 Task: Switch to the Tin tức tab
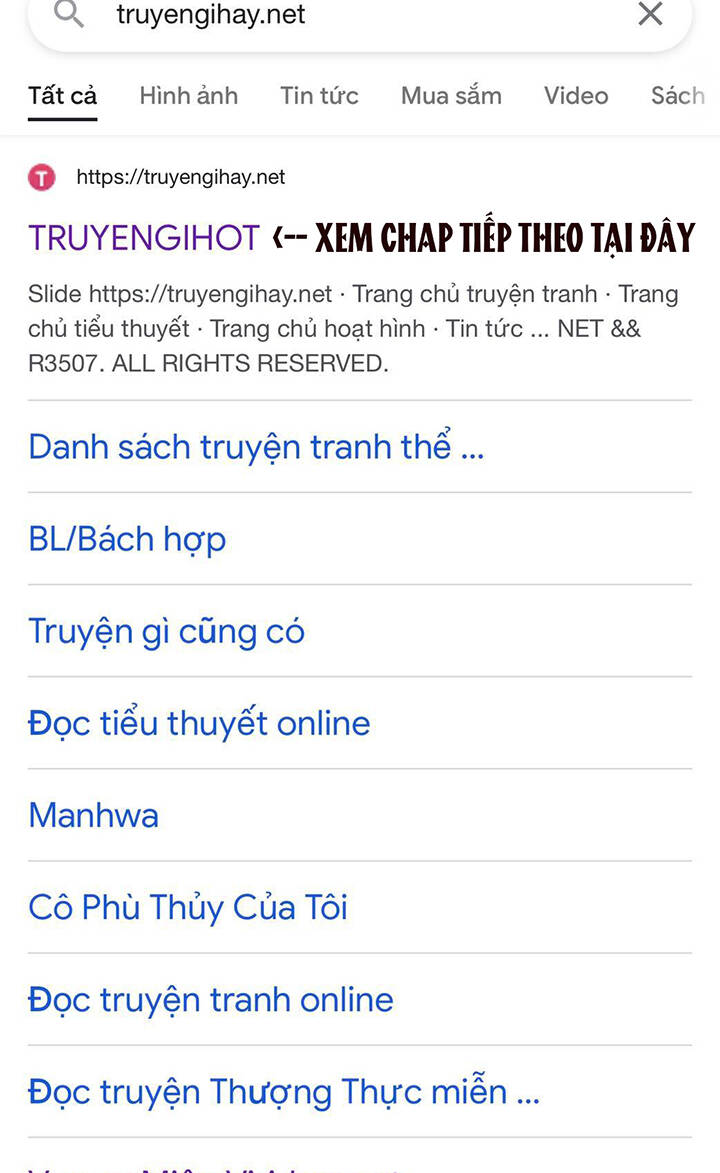coord(319,96)
